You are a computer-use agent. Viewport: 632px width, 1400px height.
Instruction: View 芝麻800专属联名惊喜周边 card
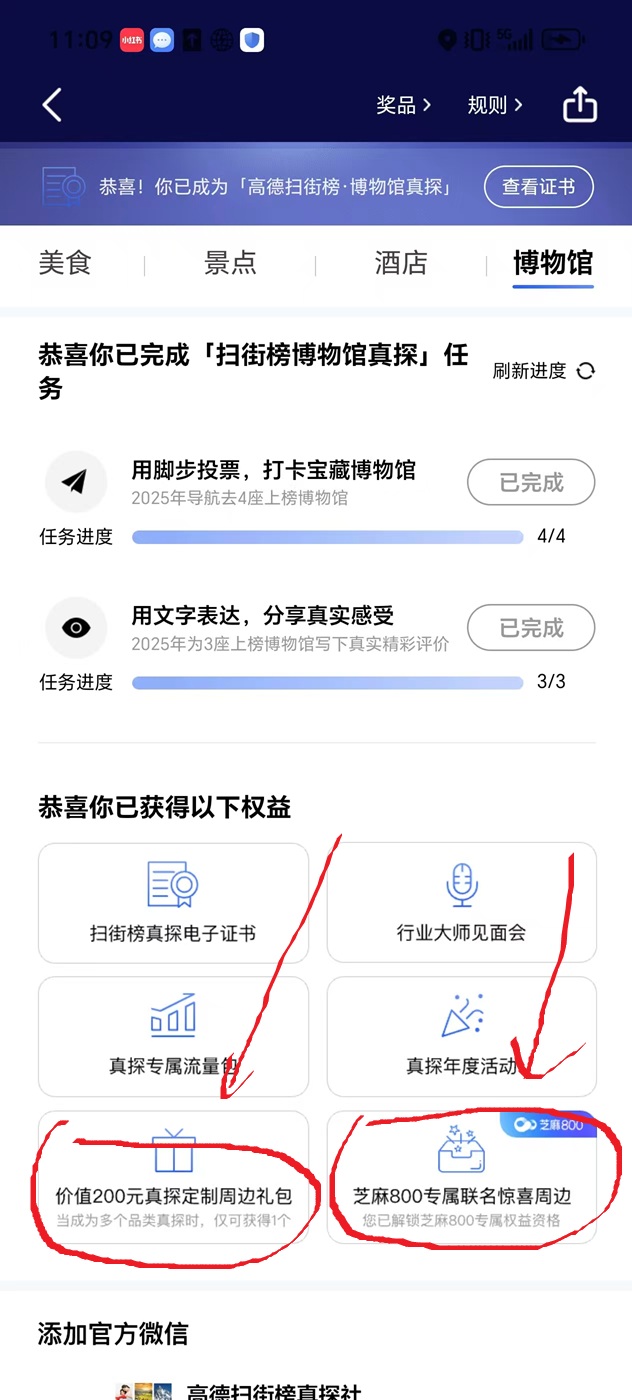click(x=461, y=1177)
